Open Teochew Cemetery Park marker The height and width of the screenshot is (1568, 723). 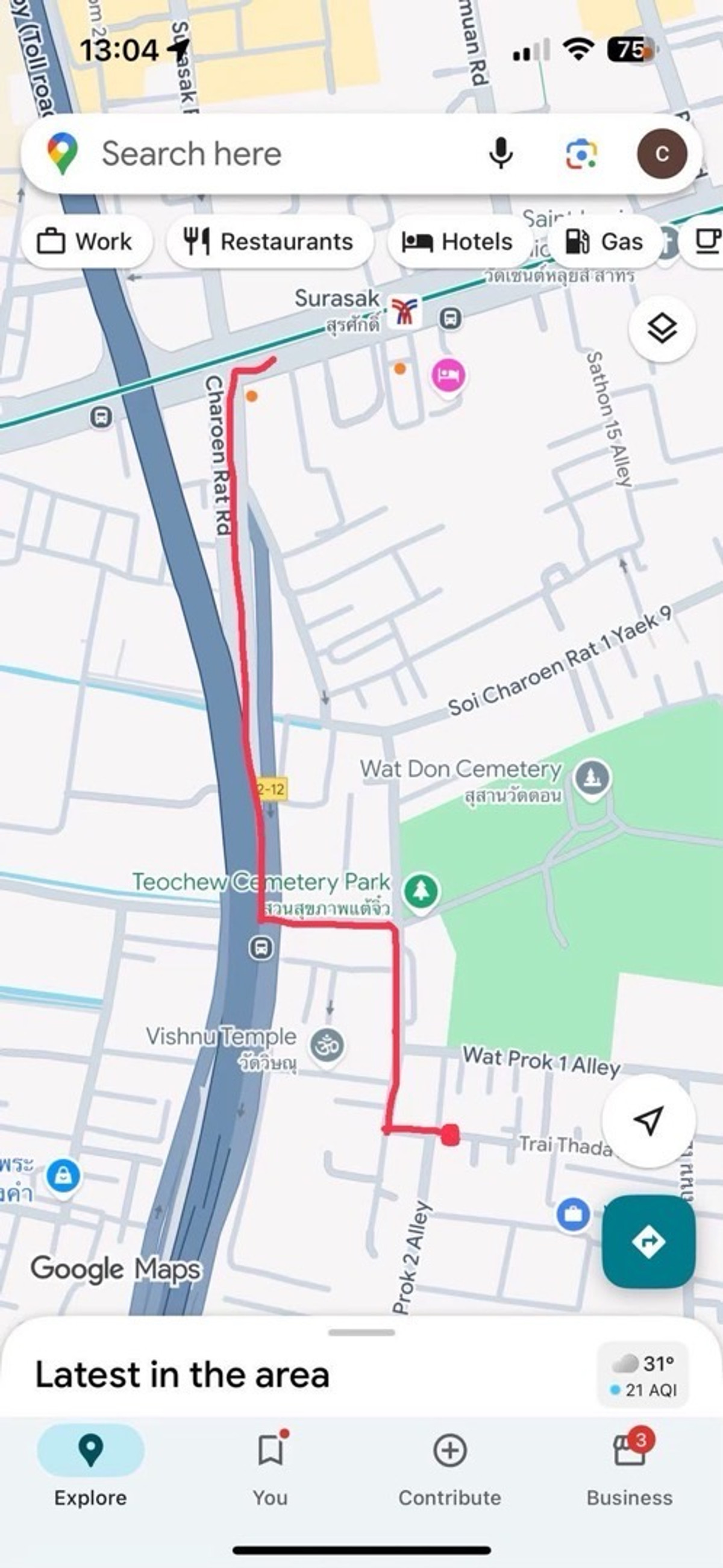coord(421,892)
